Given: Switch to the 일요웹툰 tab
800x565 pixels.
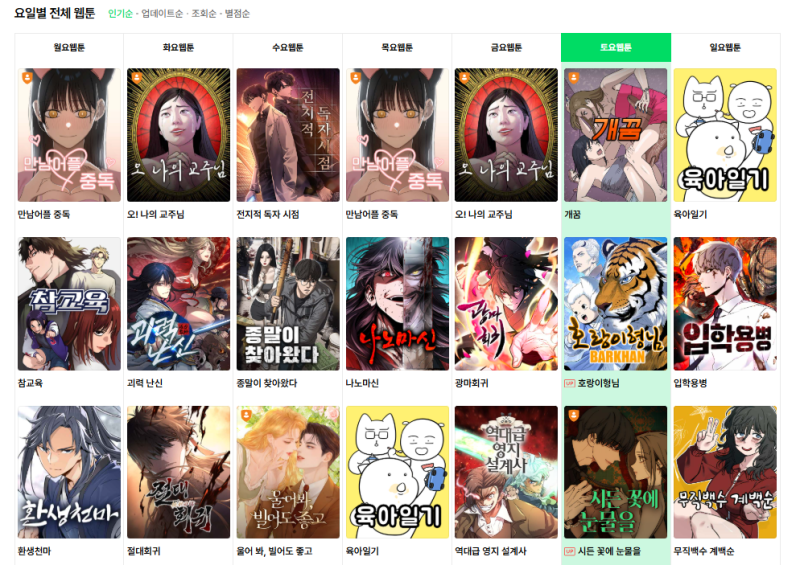Looking at the screenshot, I should [725, 47].
